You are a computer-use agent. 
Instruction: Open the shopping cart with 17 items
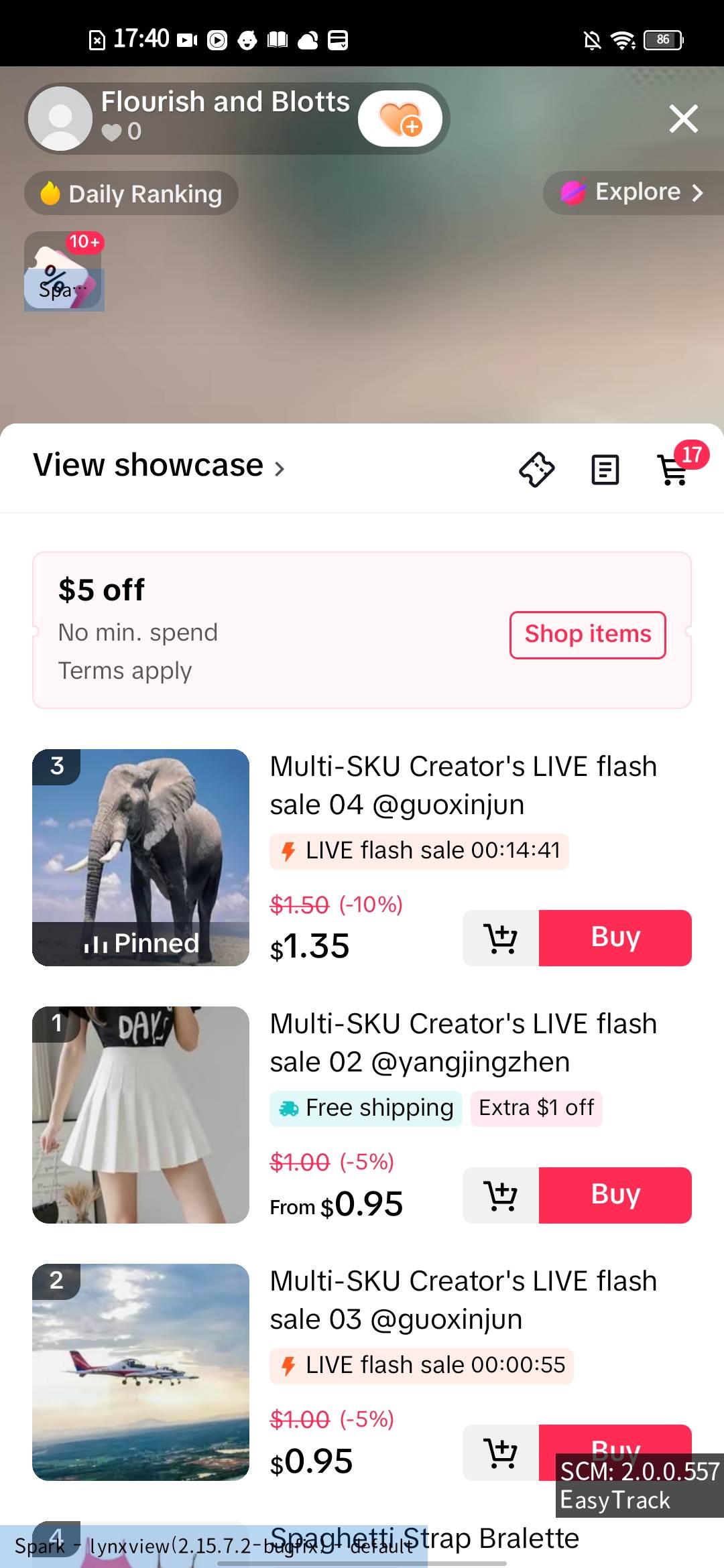[x=674, y=468]
